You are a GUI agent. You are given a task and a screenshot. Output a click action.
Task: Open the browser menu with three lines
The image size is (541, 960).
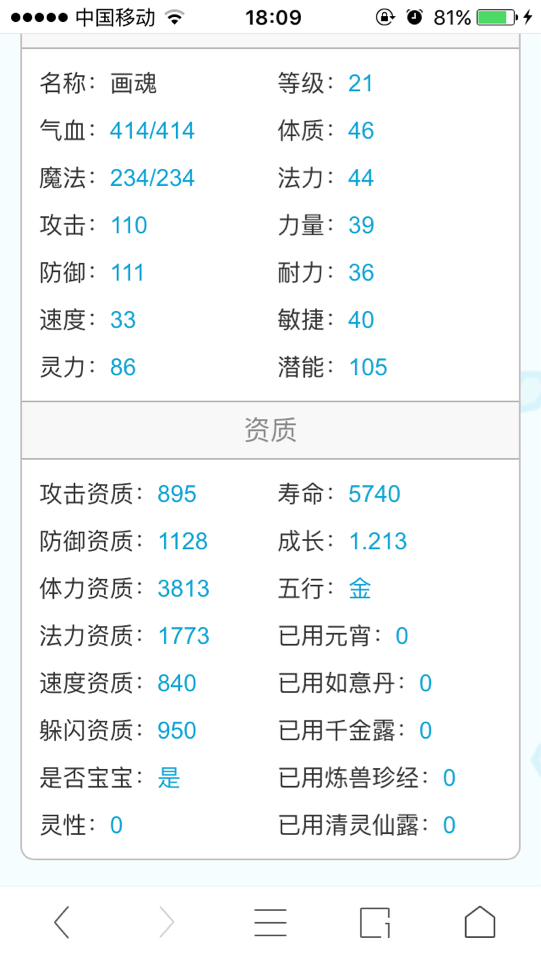click(270, 922)
